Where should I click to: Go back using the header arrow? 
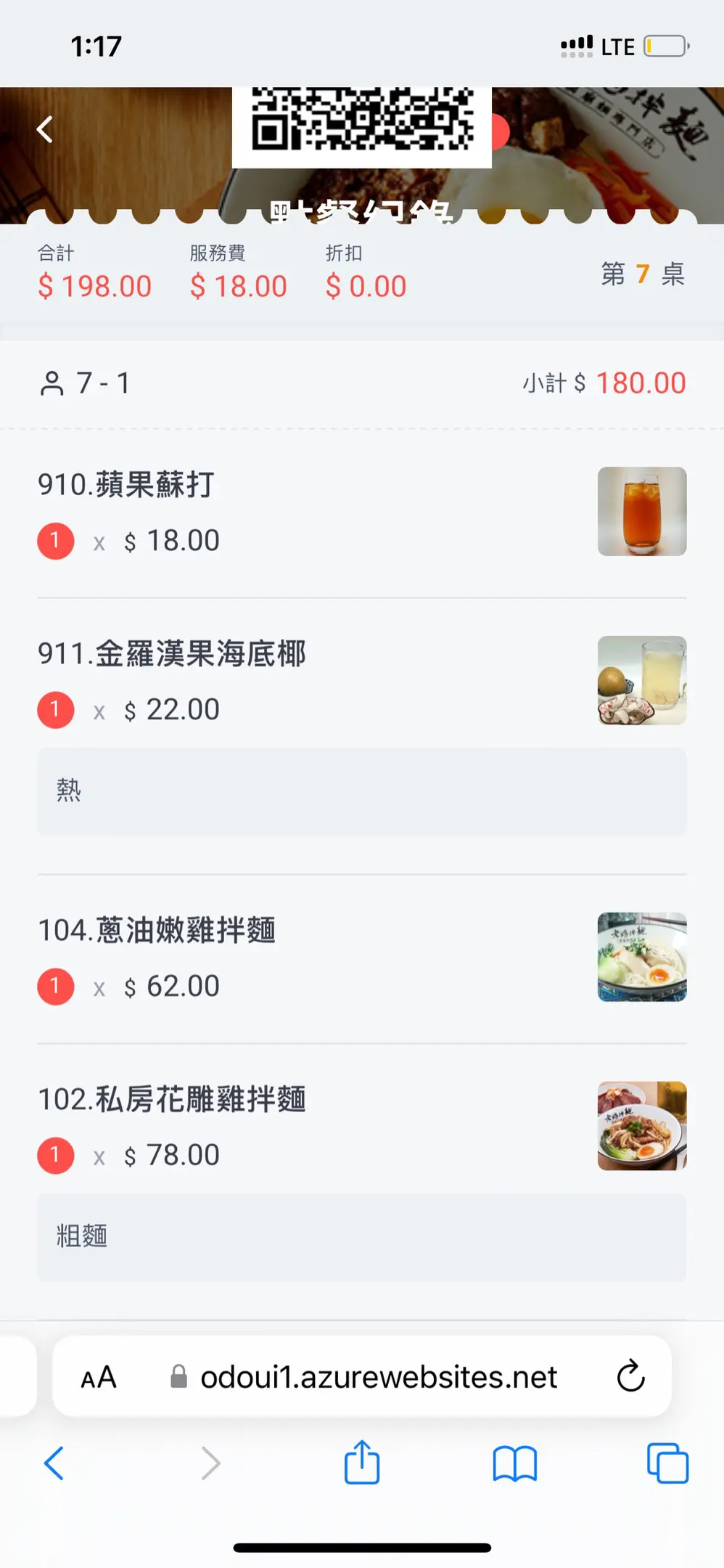click(x=45, y=130)
